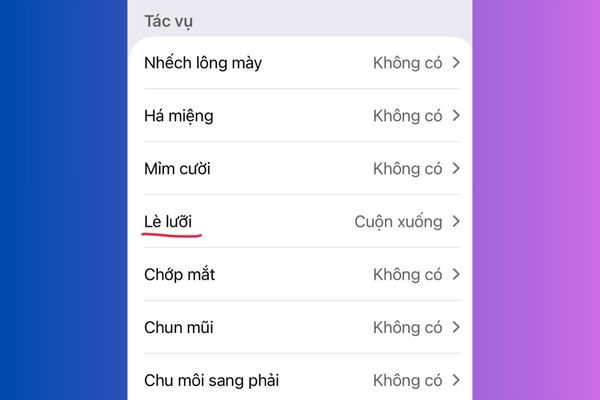Open the Chun mũi setting

(300, 327)
